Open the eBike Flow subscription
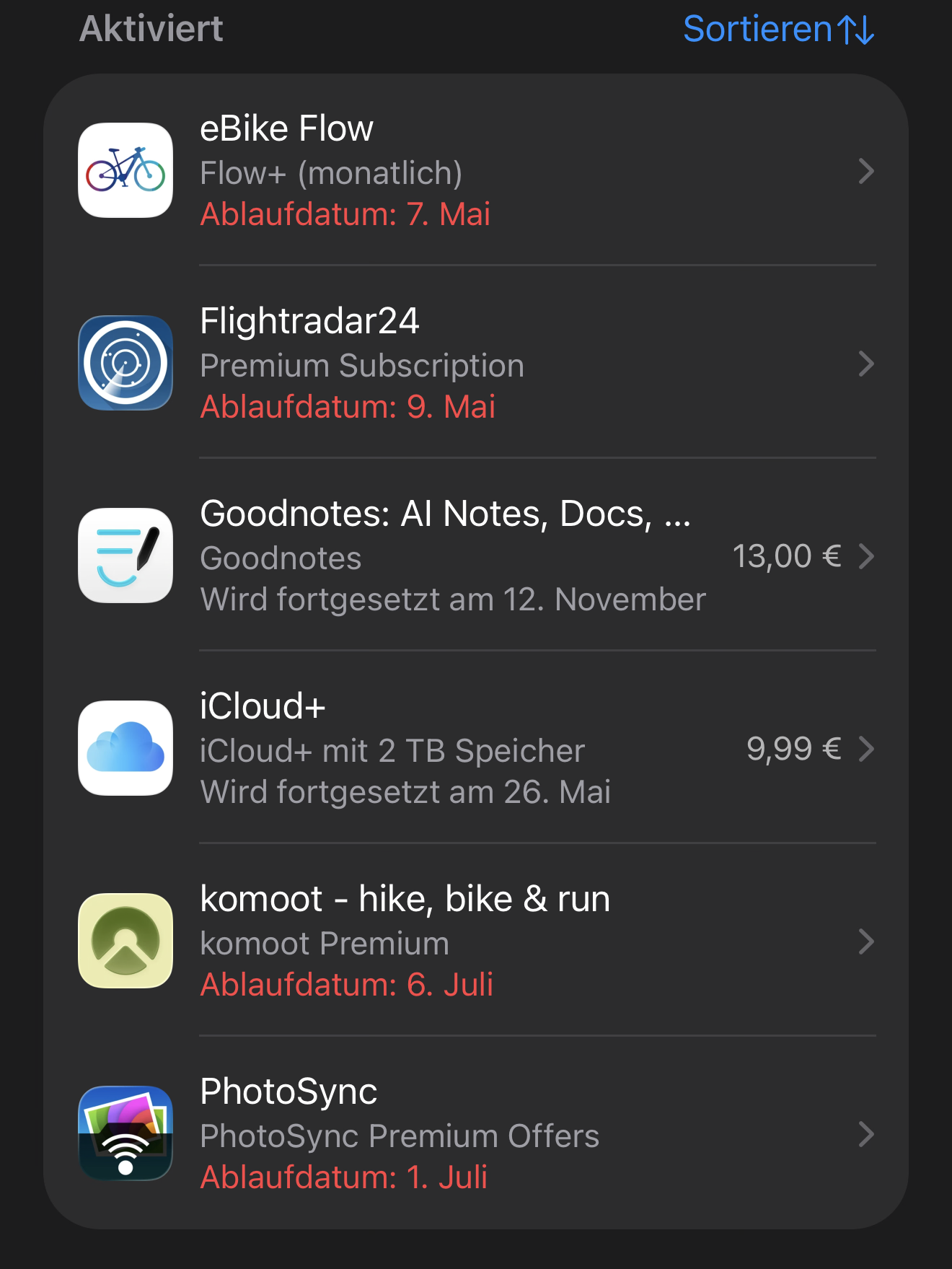 [476, 171]
